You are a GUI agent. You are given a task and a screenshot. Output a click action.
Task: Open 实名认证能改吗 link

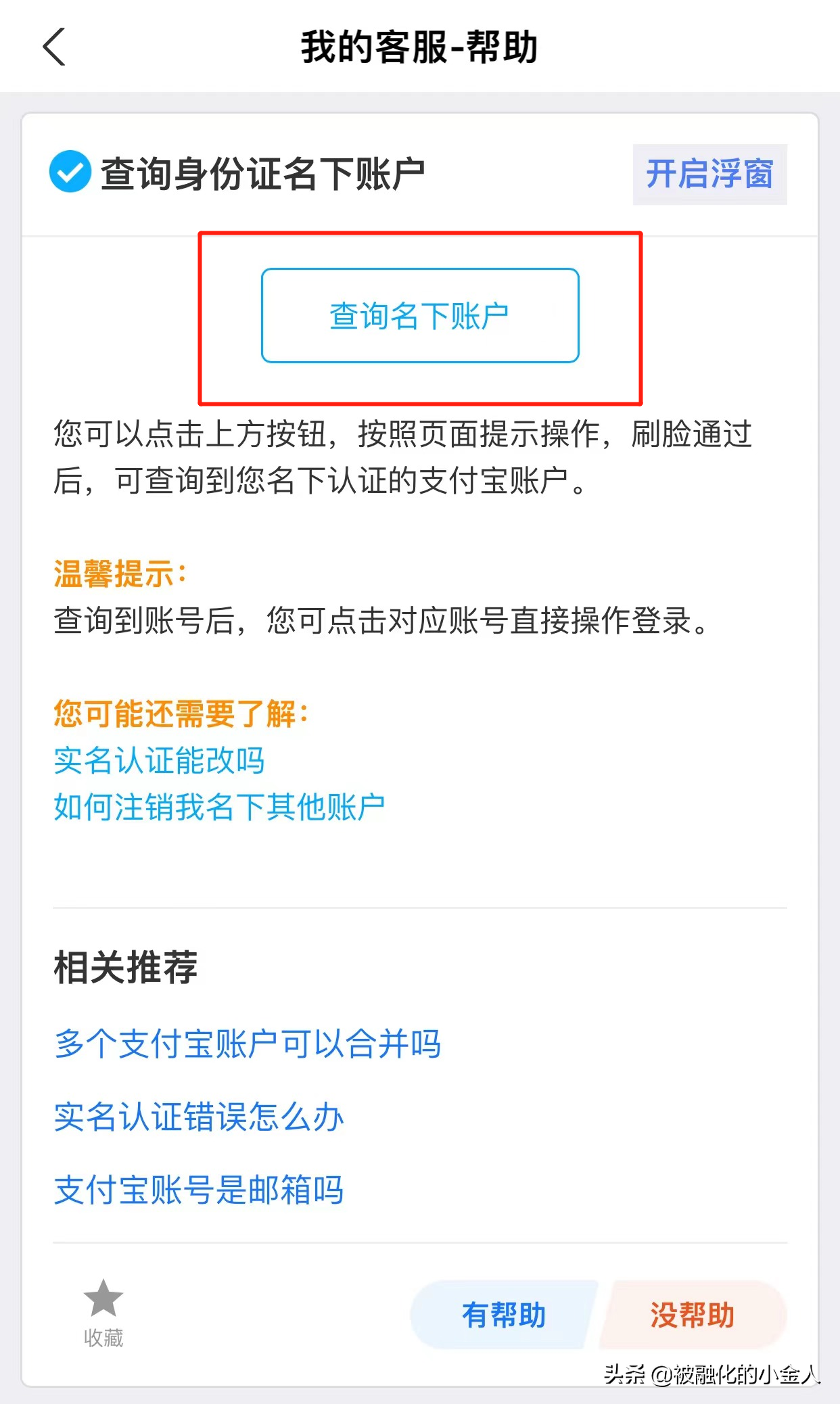[x=160, y=760]
